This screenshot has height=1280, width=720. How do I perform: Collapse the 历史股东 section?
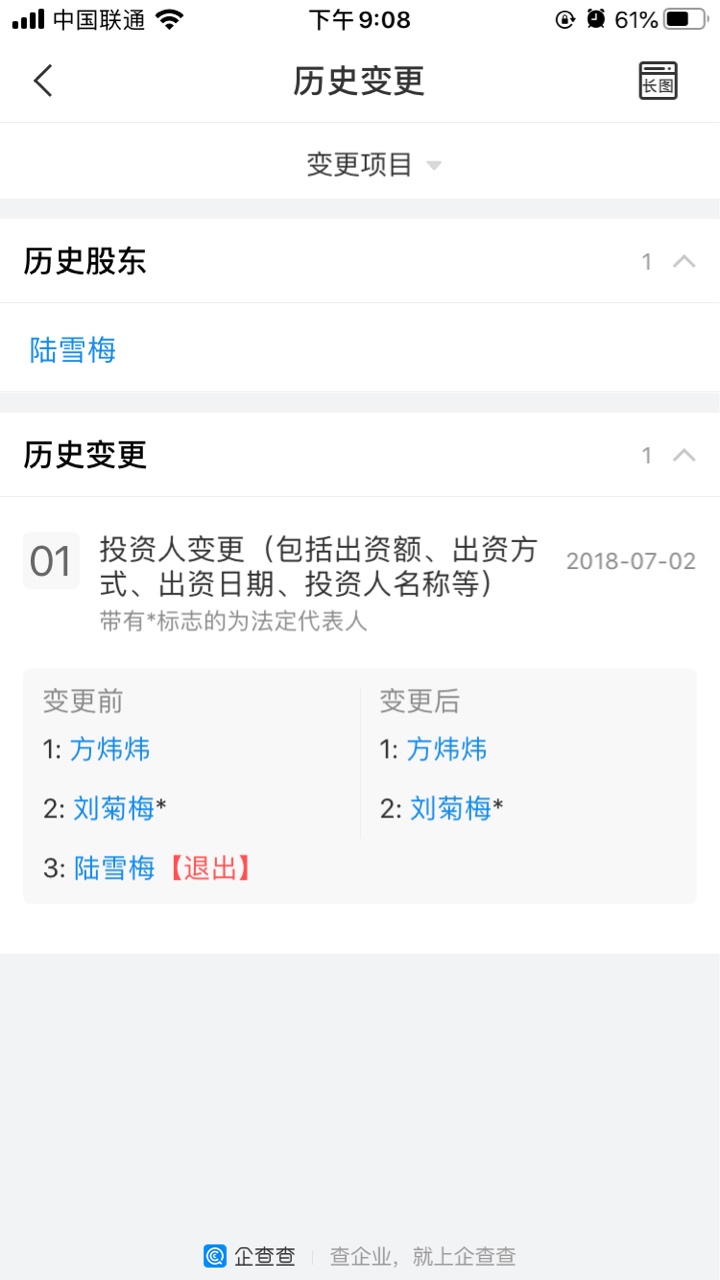click(684, 262)
